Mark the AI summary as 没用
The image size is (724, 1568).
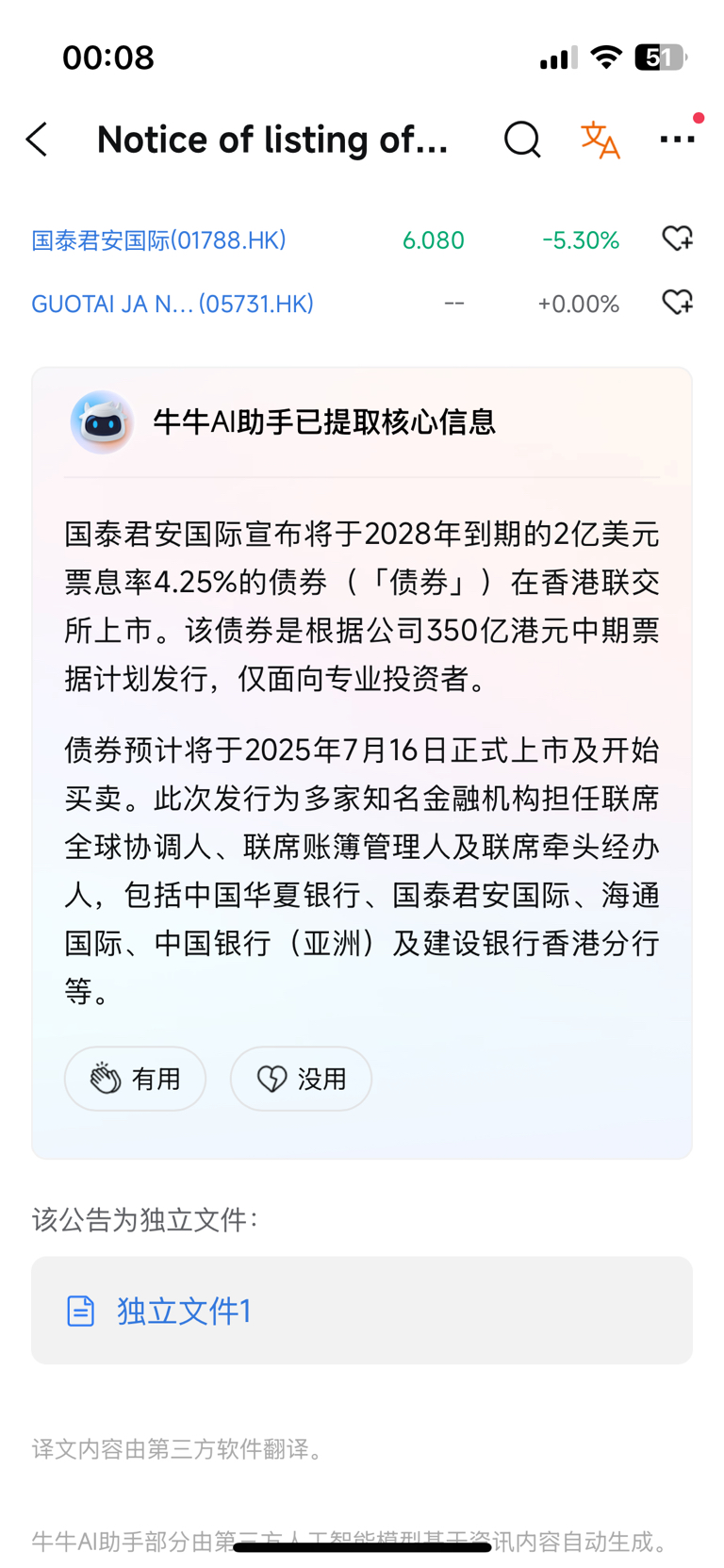301,1078
